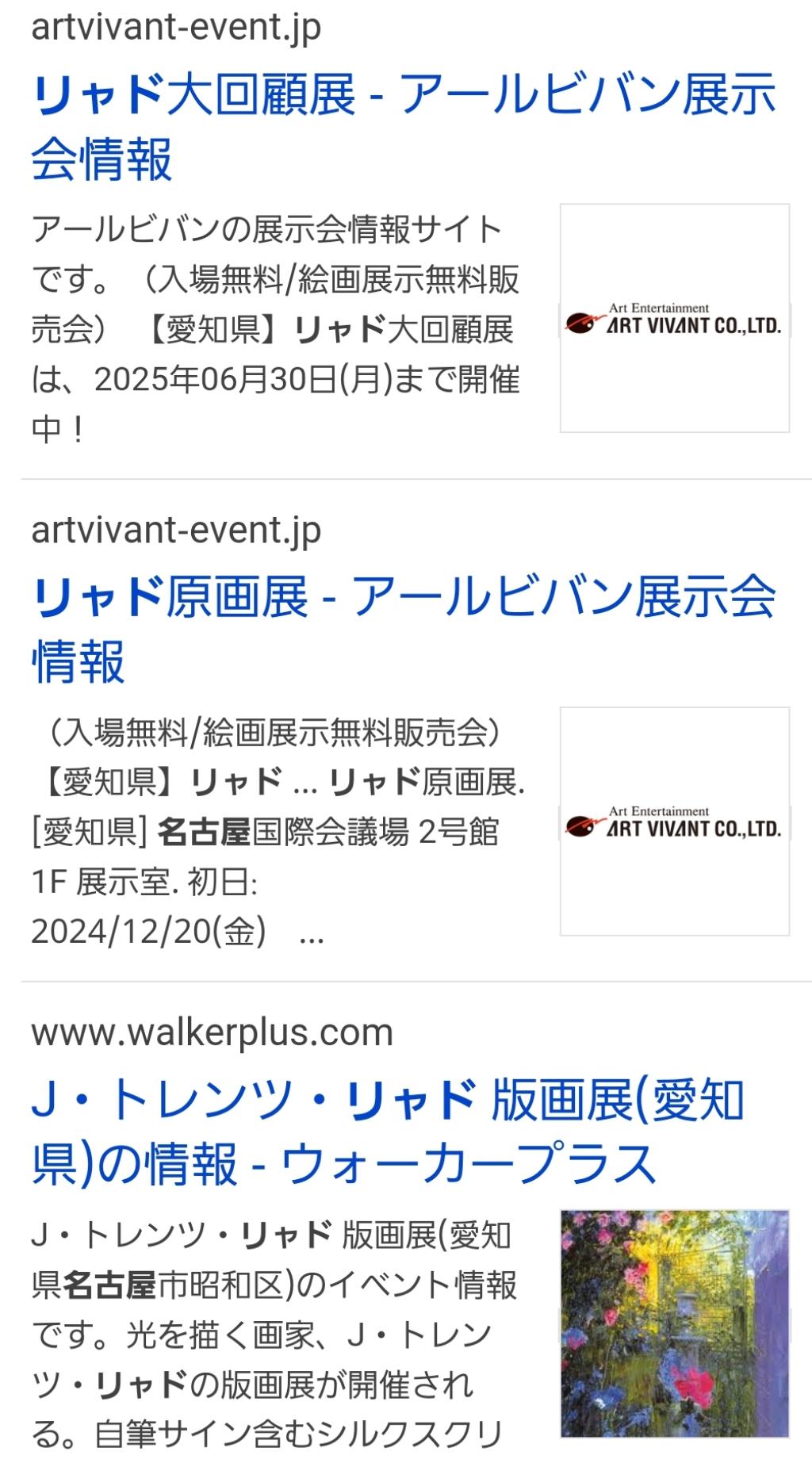812x1463 pixels.
Task: Open the J・トレンツ・リャド 版画展 Walkerplus link
Action: [x=387, y=1132]
